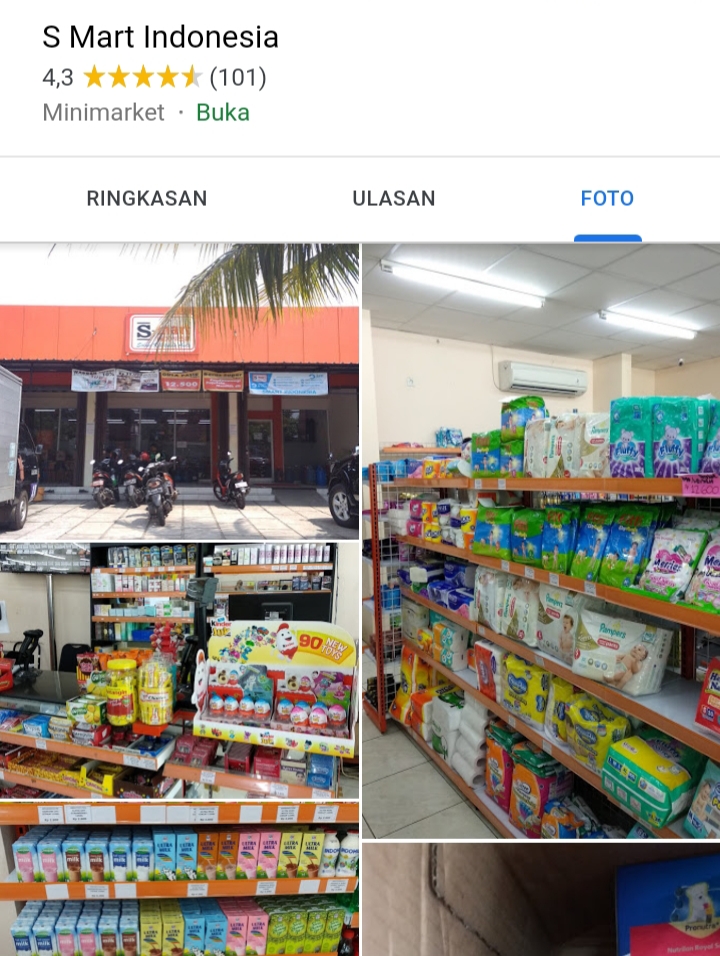Open the checkout counter candy photo
Screen dimensions: 720x956
tap(180, 670)
